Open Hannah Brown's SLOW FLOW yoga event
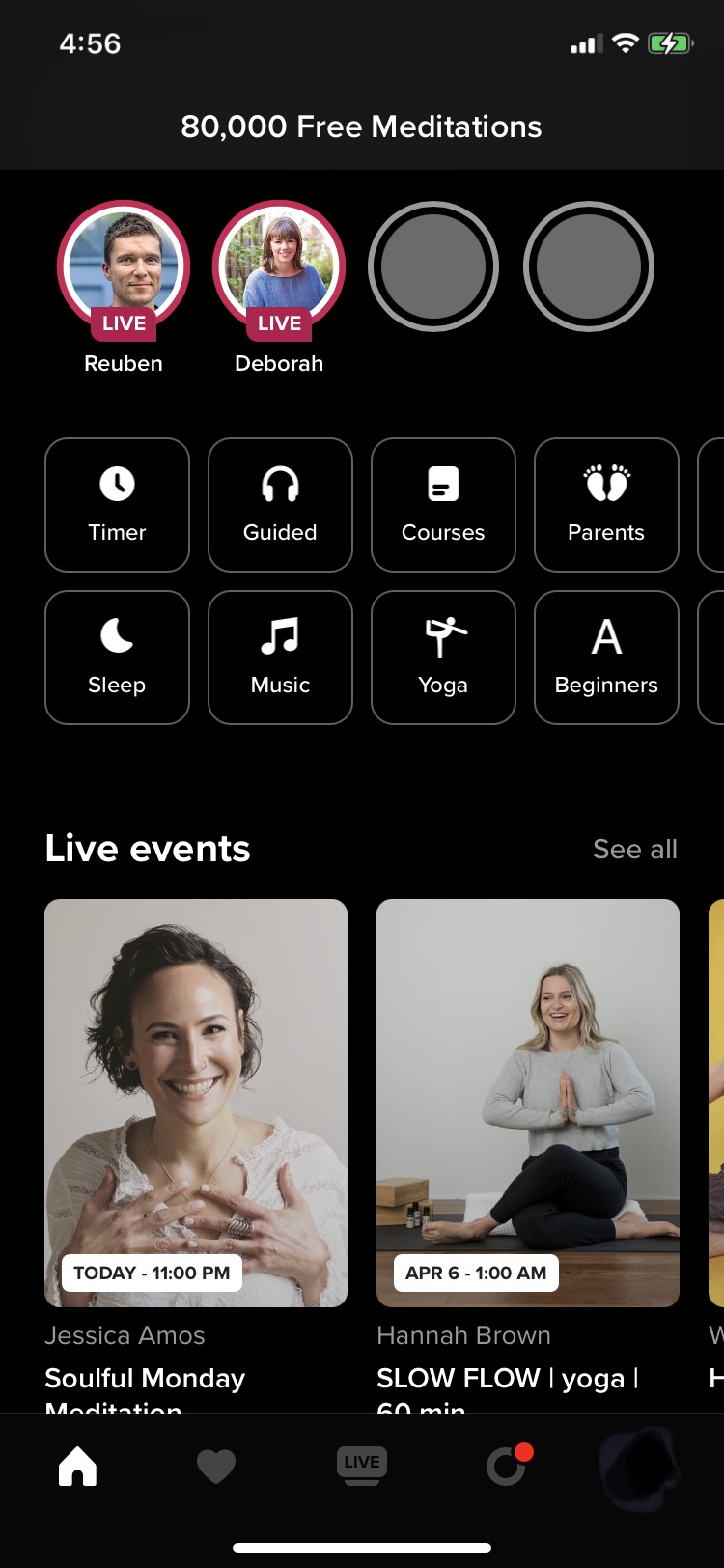This screenshot has height=1568, width=724. click(x=528, y=1103)
